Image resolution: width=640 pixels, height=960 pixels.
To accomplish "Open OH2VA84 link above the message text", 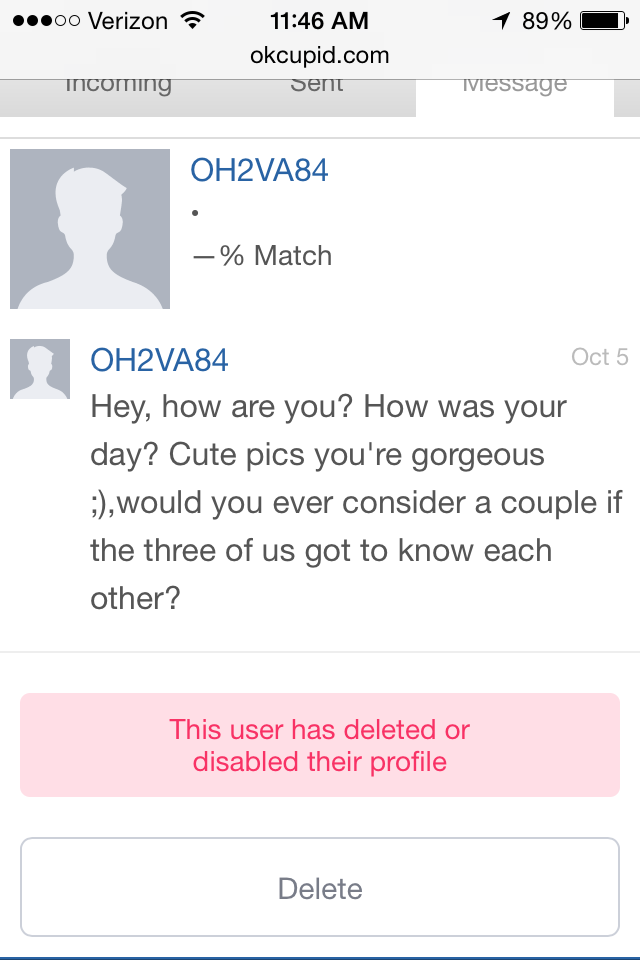I will (159, 360).
